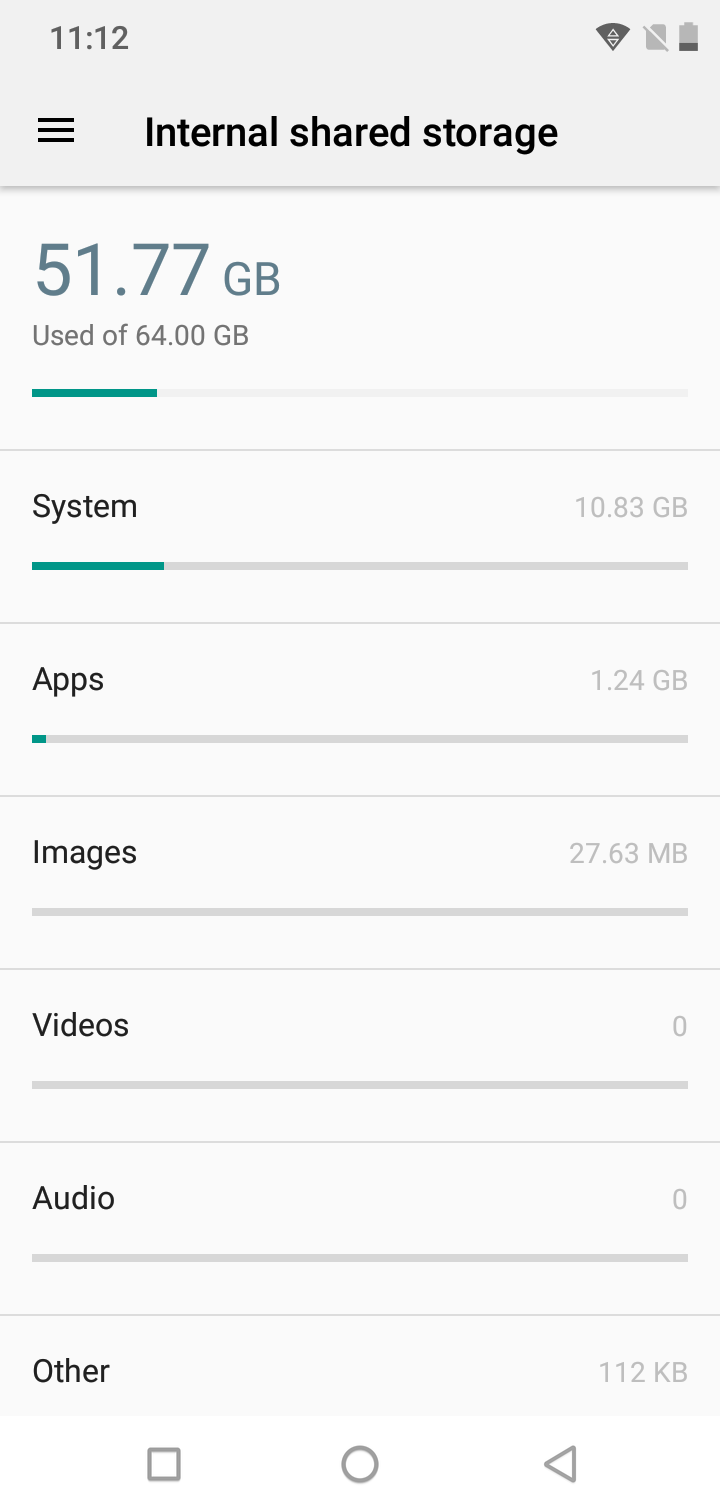720x1512 pixels.
Task: Open the Images storage row
Action: tap(360, 883)
